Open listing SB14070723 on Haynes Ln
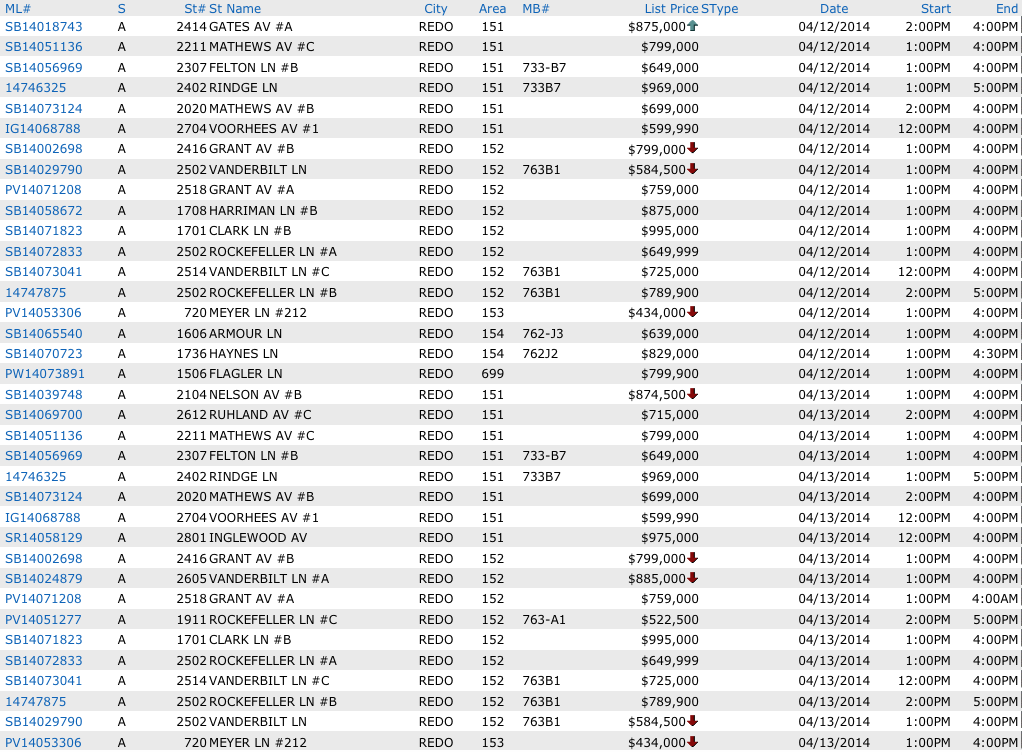 tap(44, 354)
